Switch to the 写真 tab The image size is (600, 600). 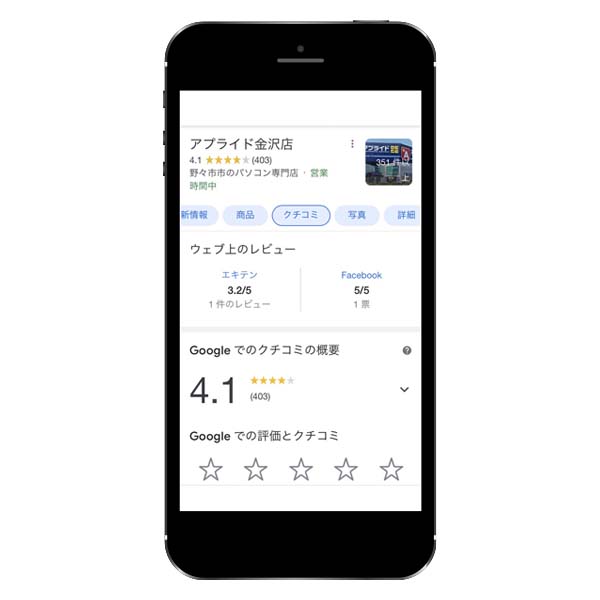(356, 215)
